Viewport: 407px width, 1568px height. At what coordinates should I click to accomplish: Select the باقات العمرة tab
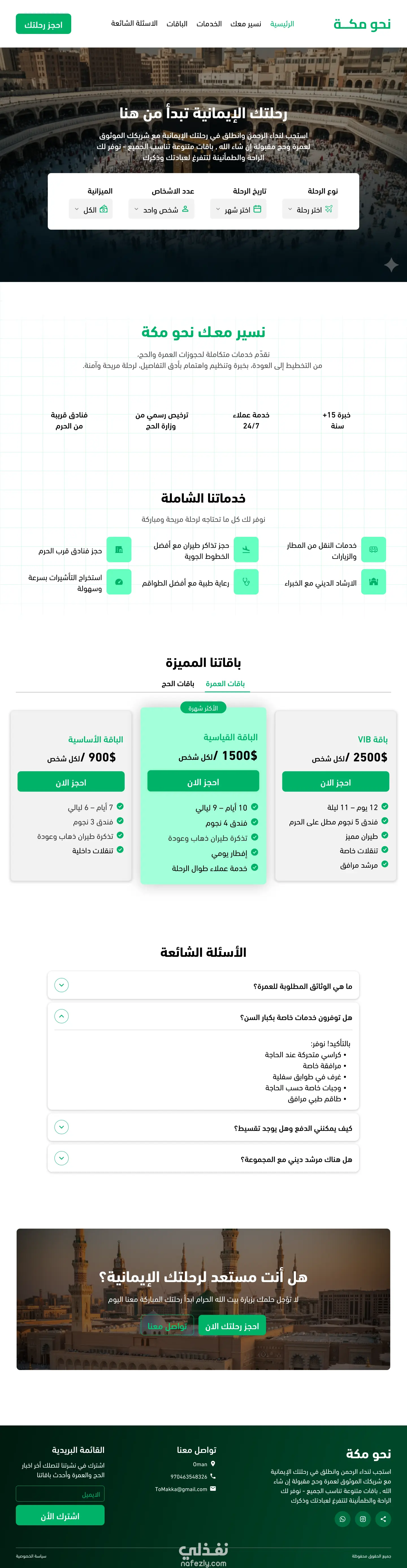(x=225, y=684)
